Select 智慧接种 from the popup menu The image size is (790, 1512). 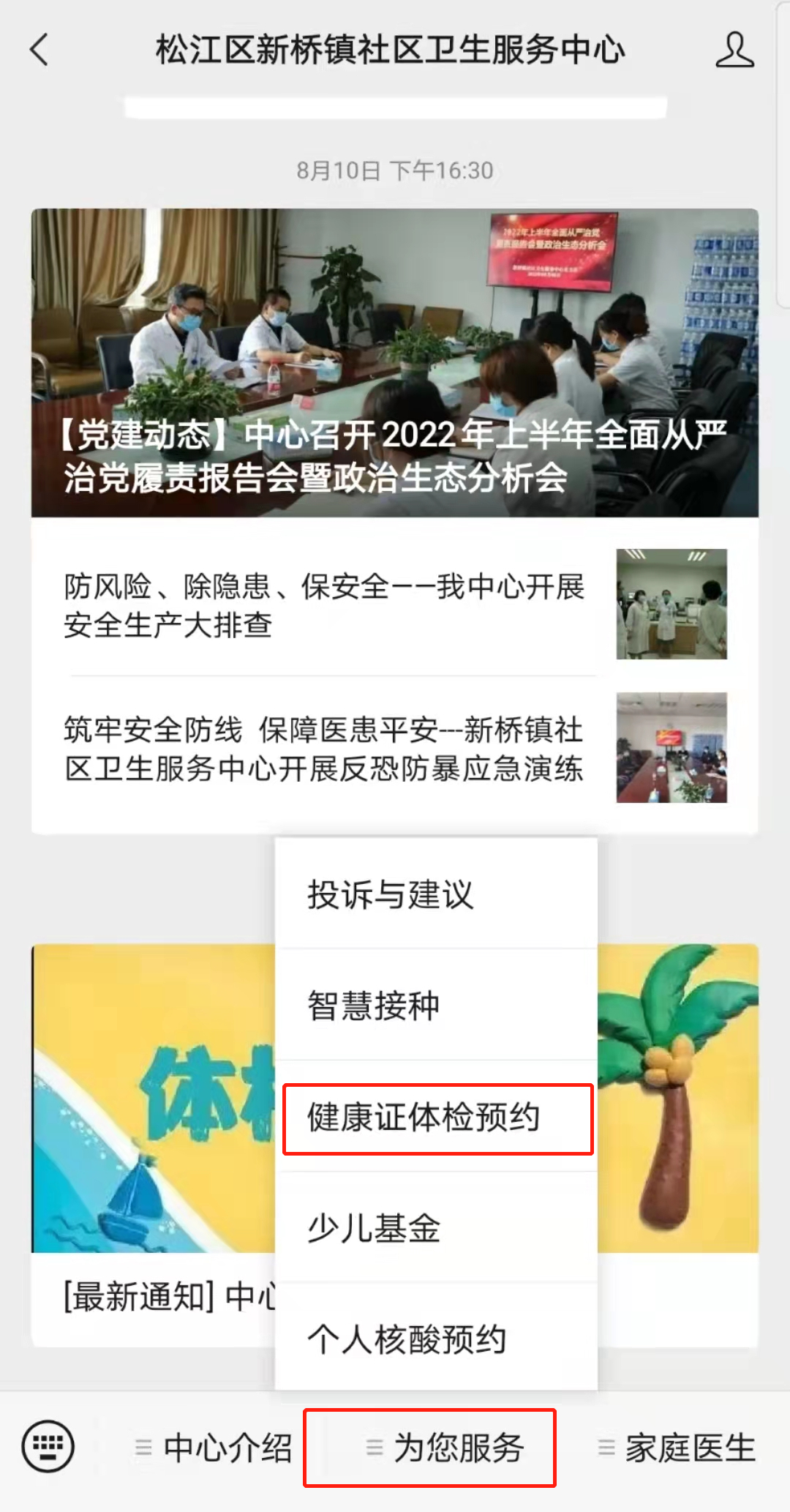(x=436, y=1006)
